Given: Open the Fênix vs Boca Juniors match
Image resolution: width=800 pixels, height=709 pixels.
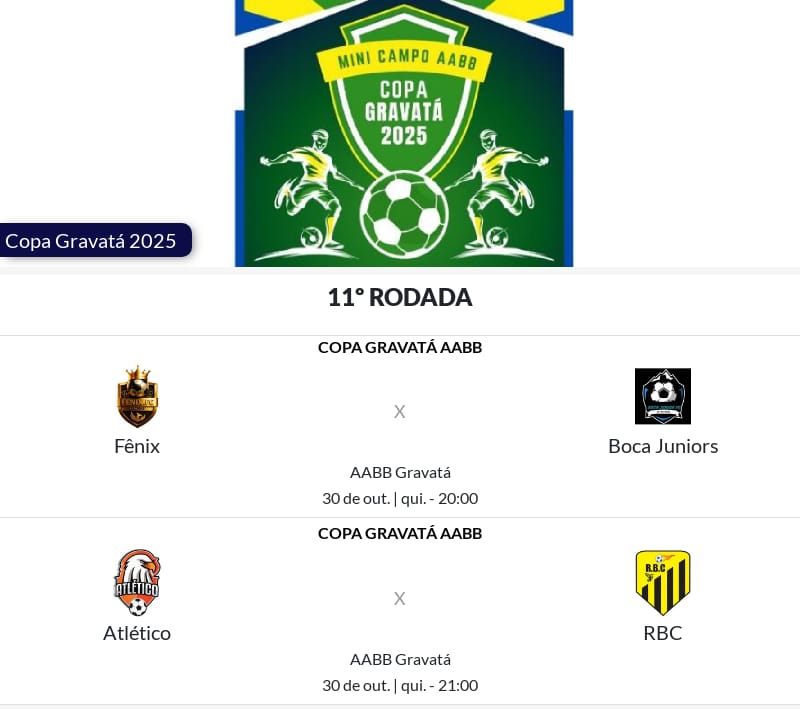Looking at the screenshot, I should pyautogui.click(x=399, y=411).
